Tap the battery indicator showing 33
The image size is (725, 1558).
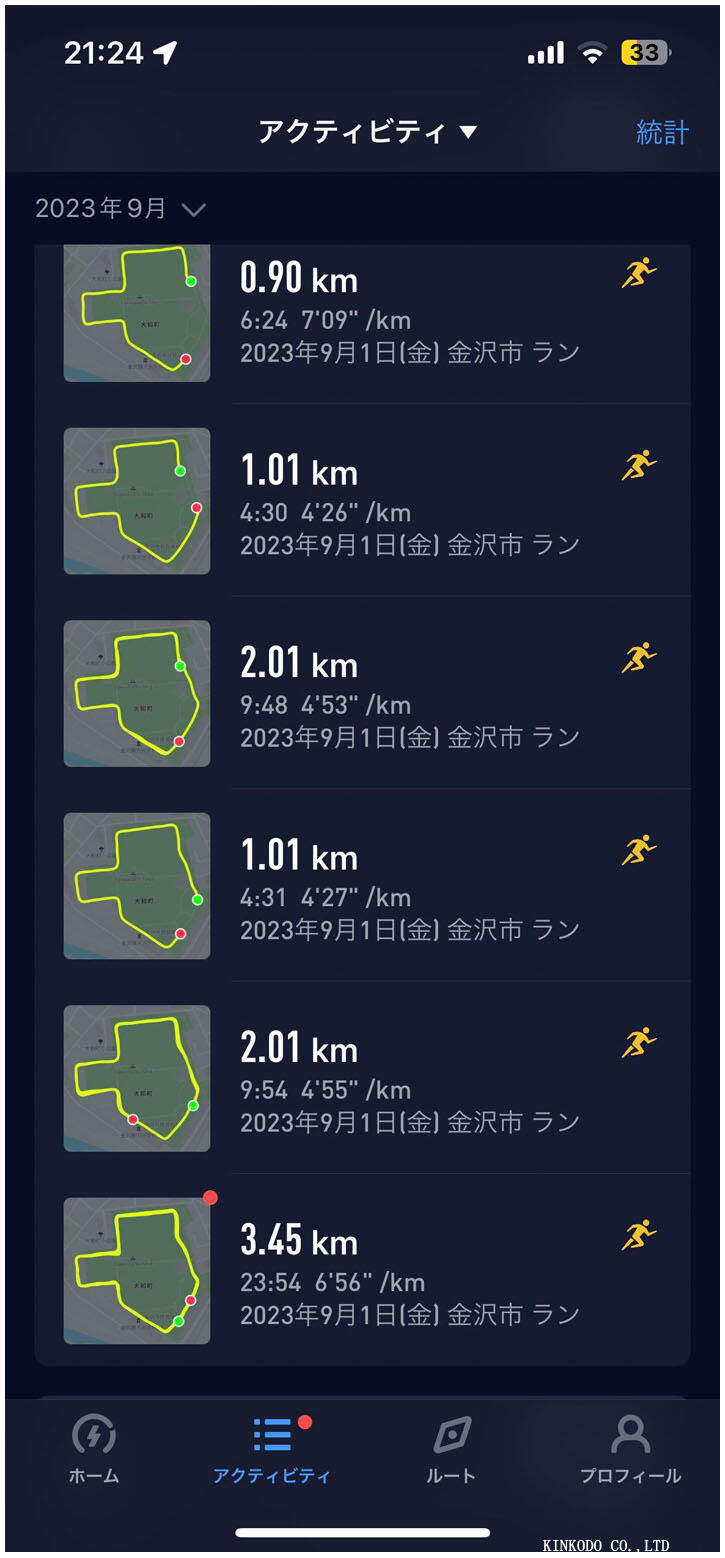[645, 55]
